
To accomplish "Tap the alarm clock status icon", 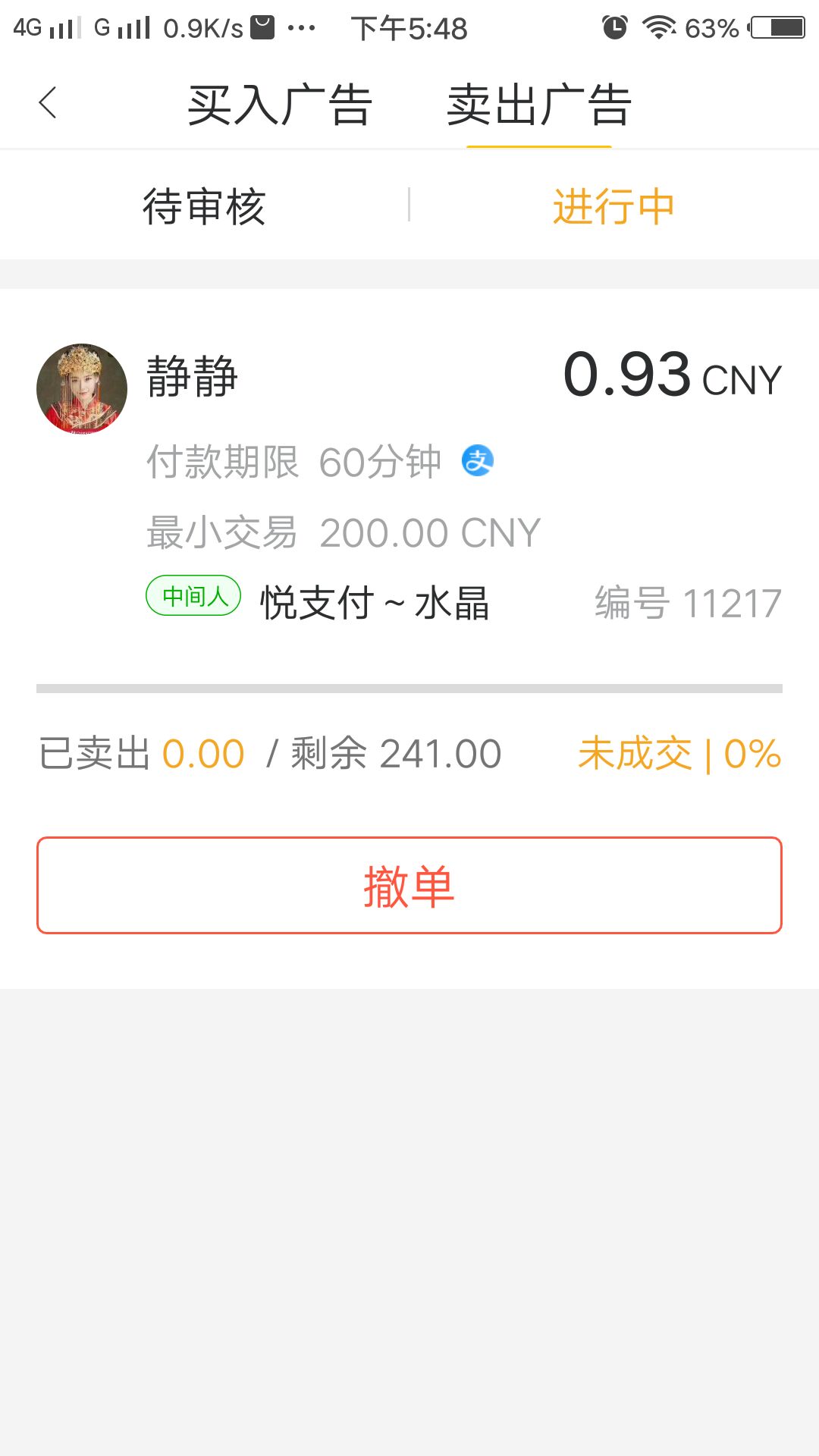I will pyautogui.click(x=614, y=25).
